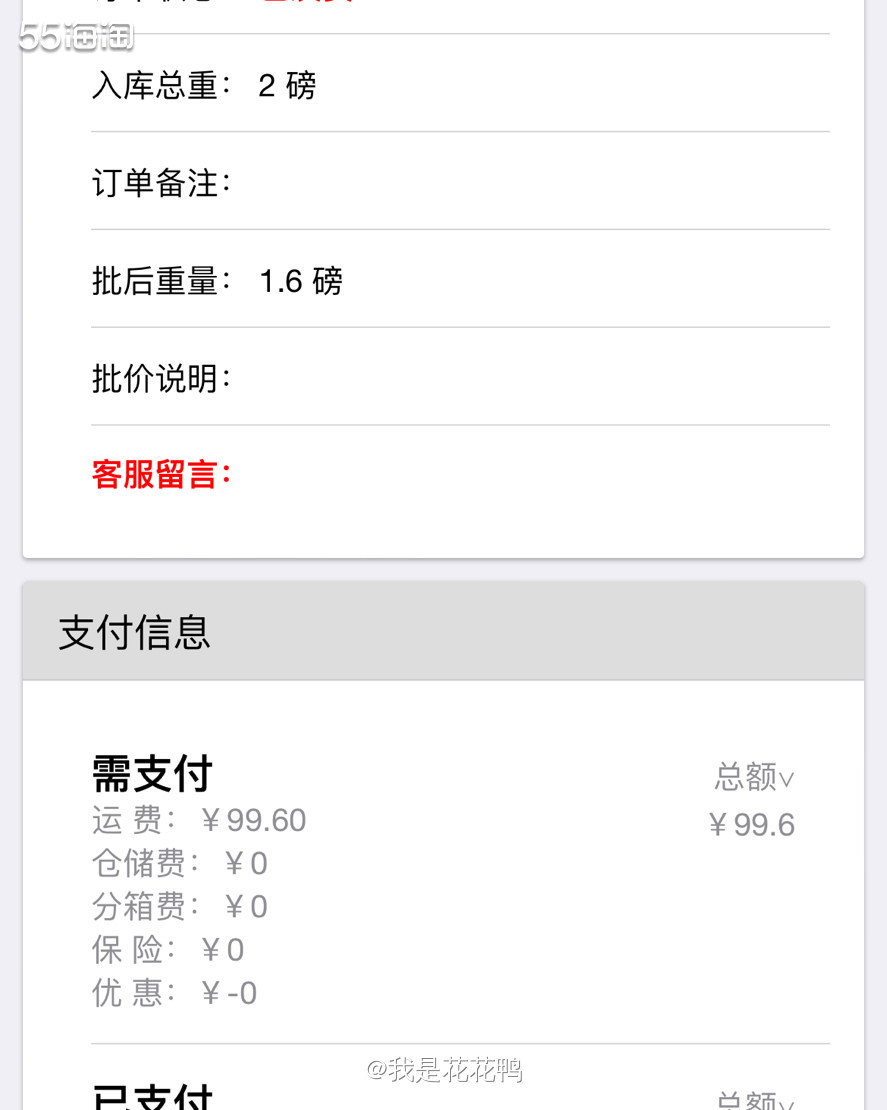Select the 需支付 section title
887x1110 pixels.
[151, 773]
